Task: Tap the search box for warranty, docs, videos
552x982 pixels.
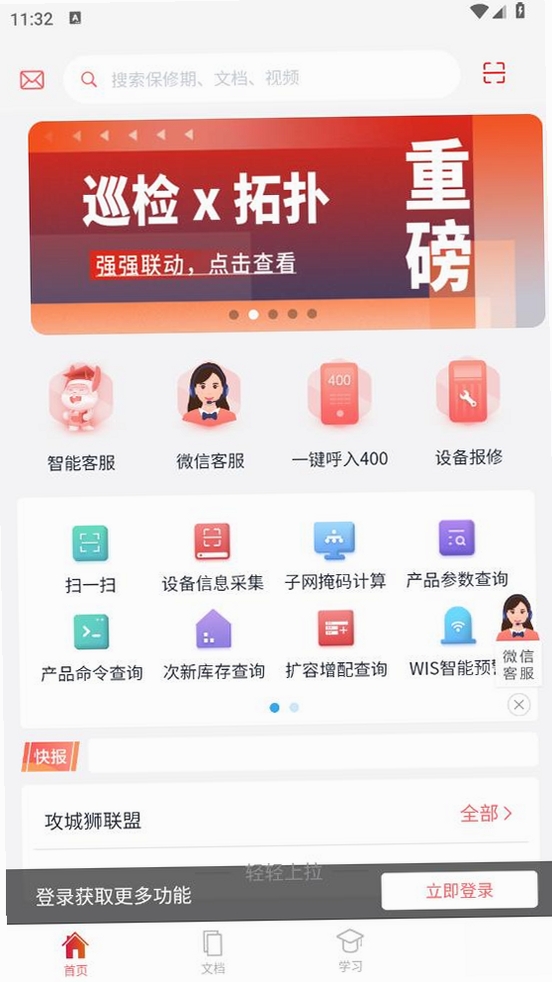Action: (x=262, y=78)
